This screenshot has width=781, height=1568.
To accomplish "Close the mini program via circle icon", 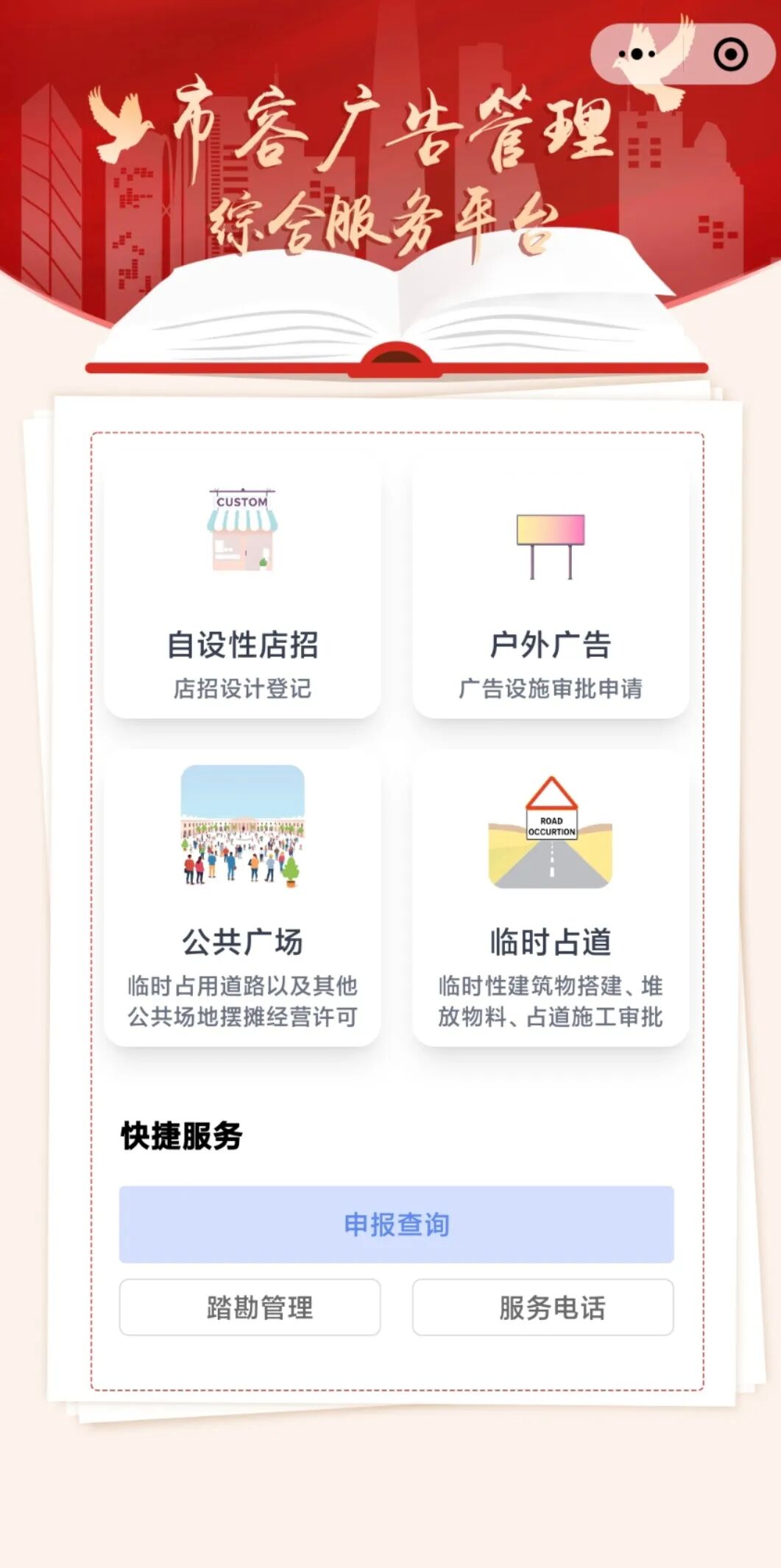I will (x=730, y=54).
